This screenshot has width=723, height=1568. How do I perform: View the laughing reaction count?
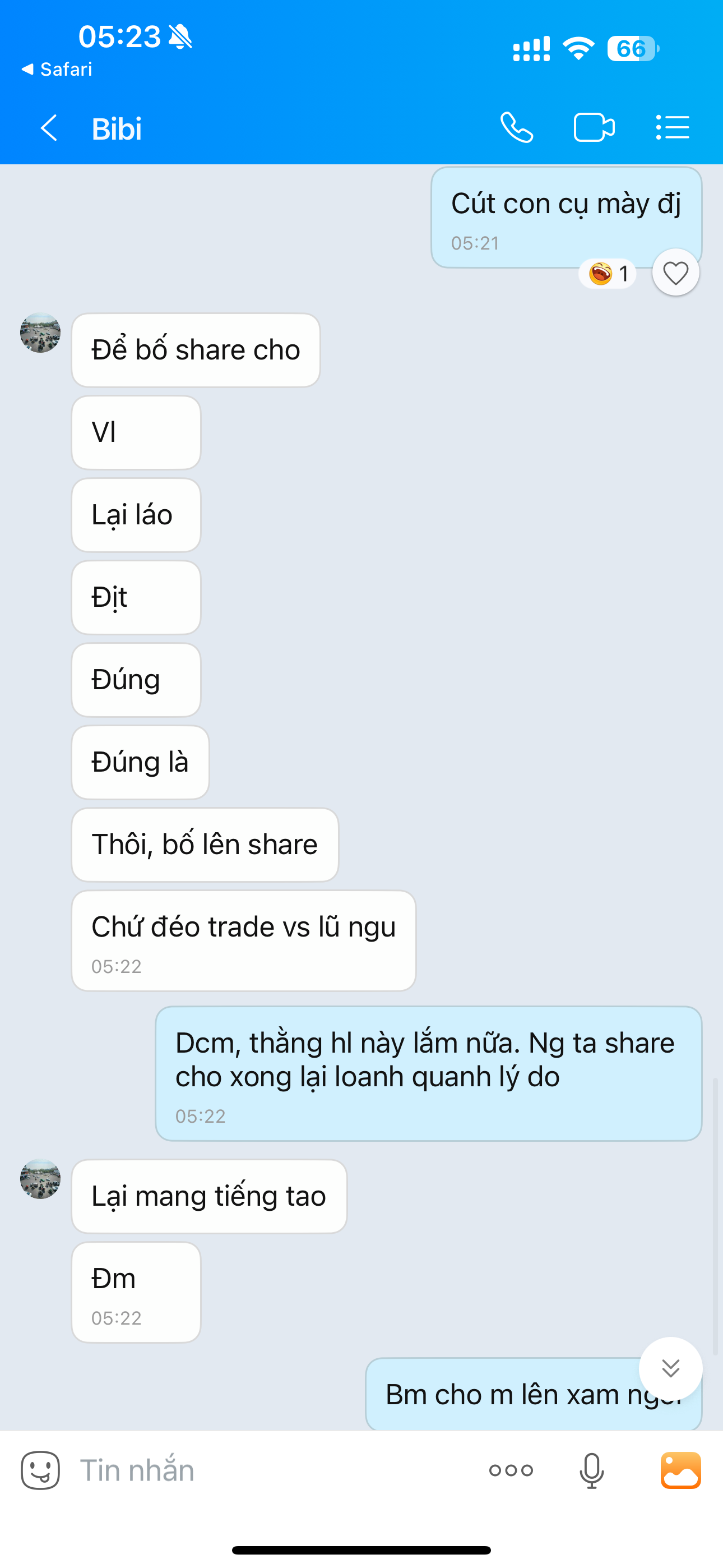608,273
